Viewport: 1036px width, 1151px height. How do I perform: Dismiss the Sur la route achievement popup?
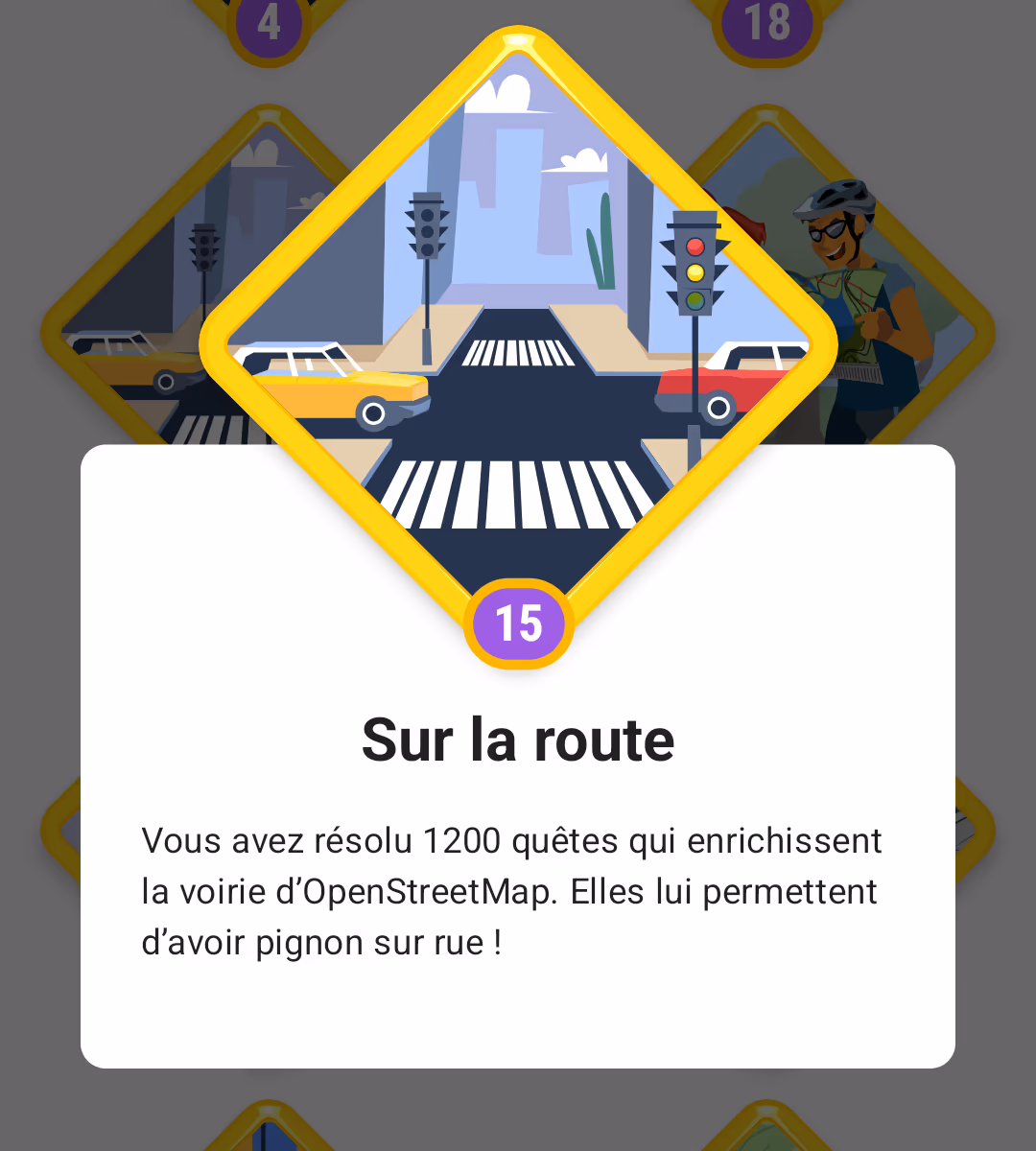518,1113
